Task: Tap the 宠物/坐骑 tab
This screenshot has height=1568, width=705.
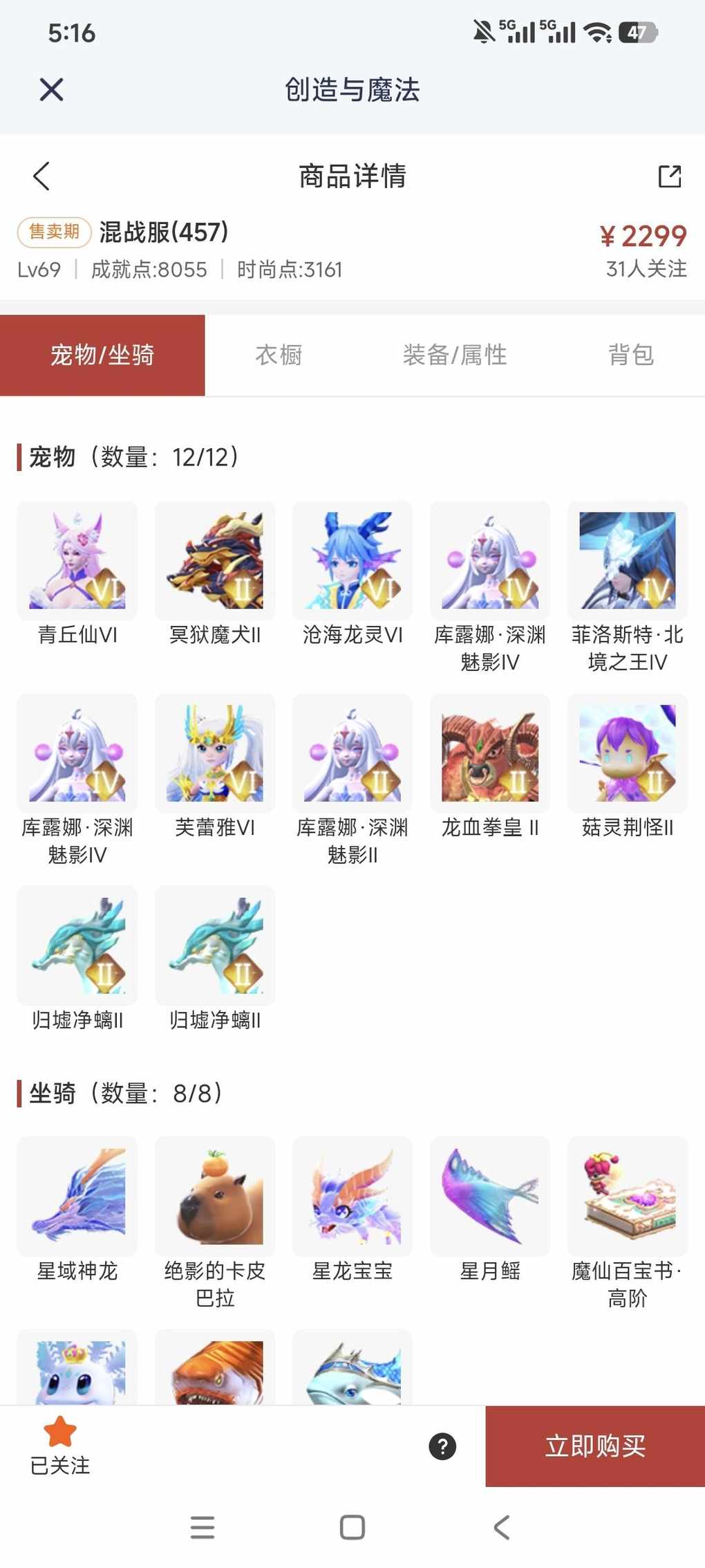Action: coord(102,355)
